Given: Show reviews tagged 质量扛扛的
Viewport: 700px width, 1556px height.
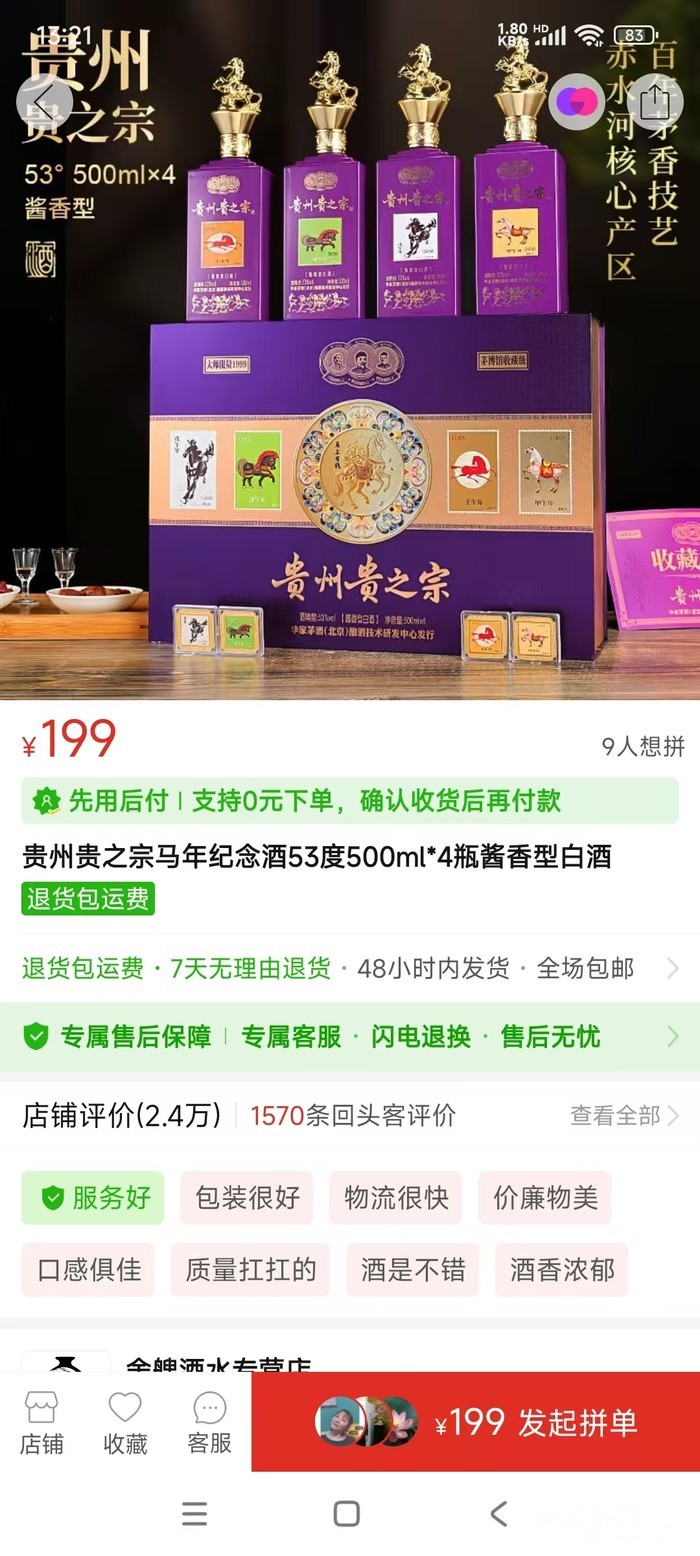Looking at the screenshot, I should (x=250, y=1270).
